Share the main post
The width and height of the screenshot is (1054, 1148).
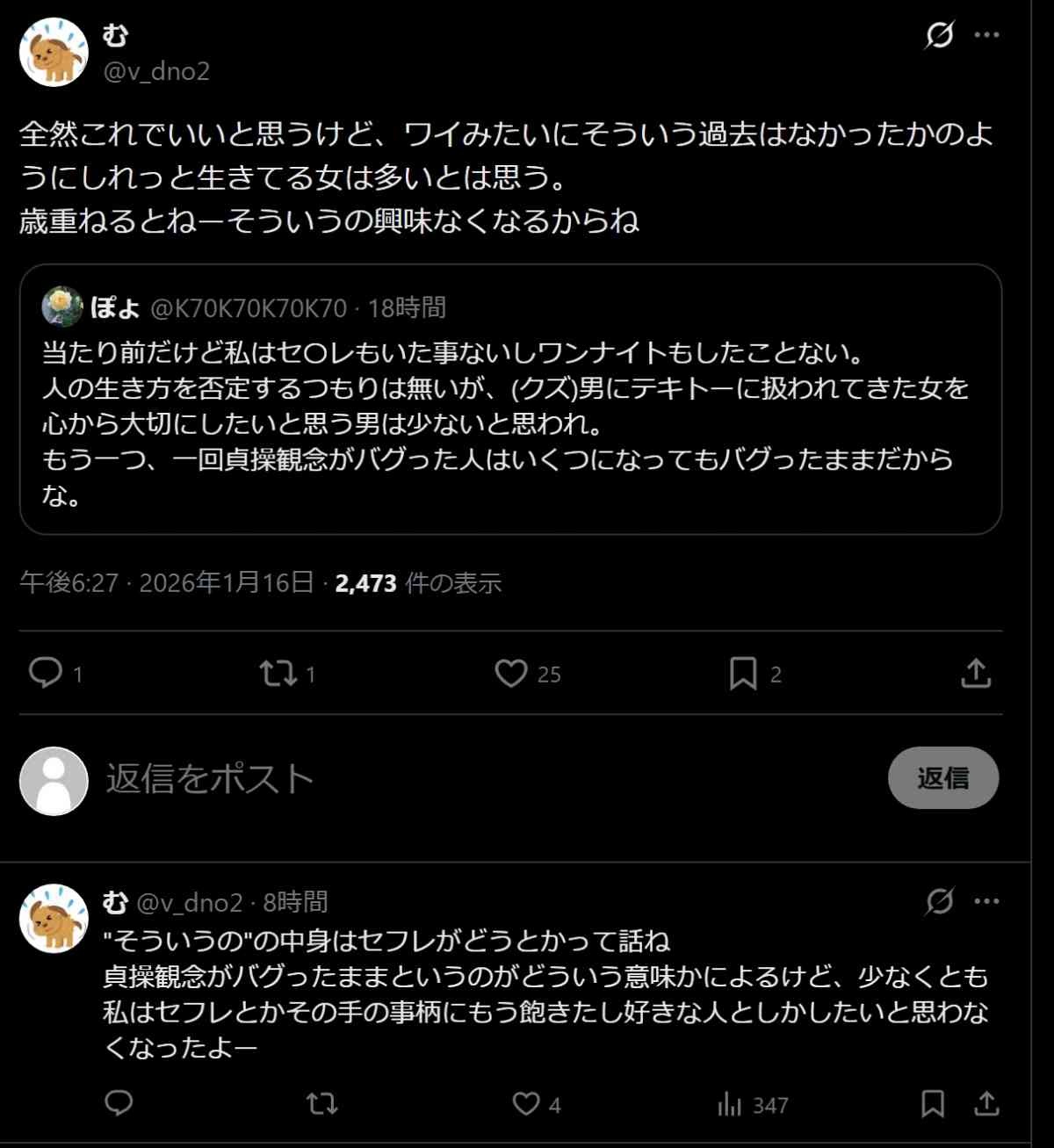tap(976, 673)
